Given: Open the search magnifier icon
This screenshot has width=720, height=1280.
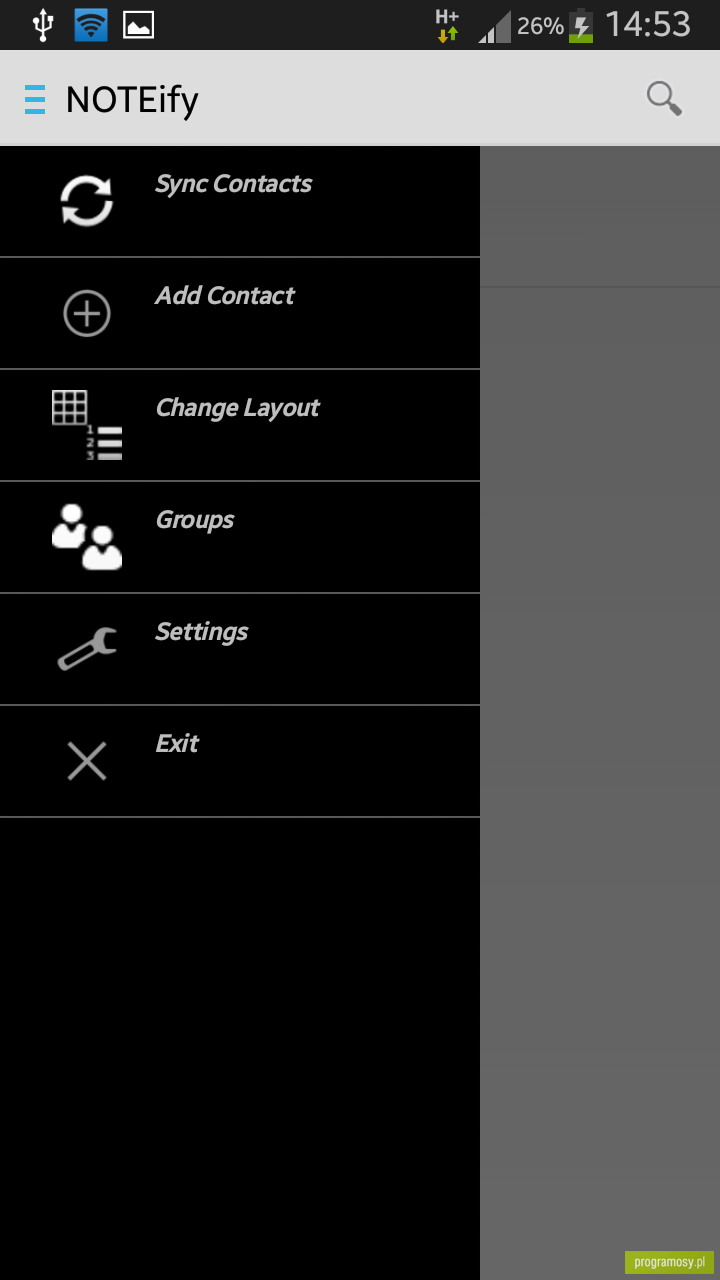Looking at the screenshot, I should coord(664,99).
